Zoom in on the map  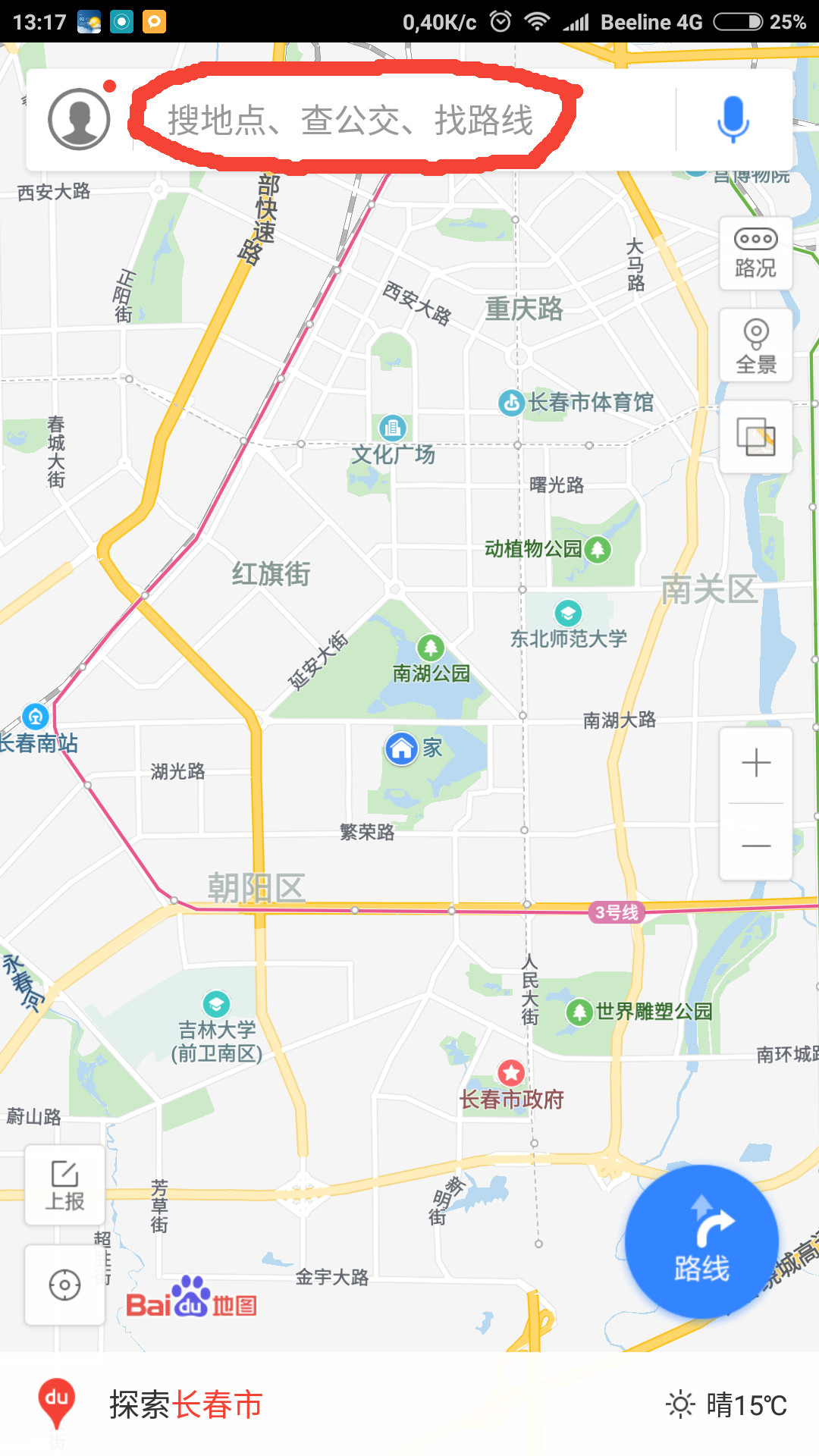(x=755, y=763)
